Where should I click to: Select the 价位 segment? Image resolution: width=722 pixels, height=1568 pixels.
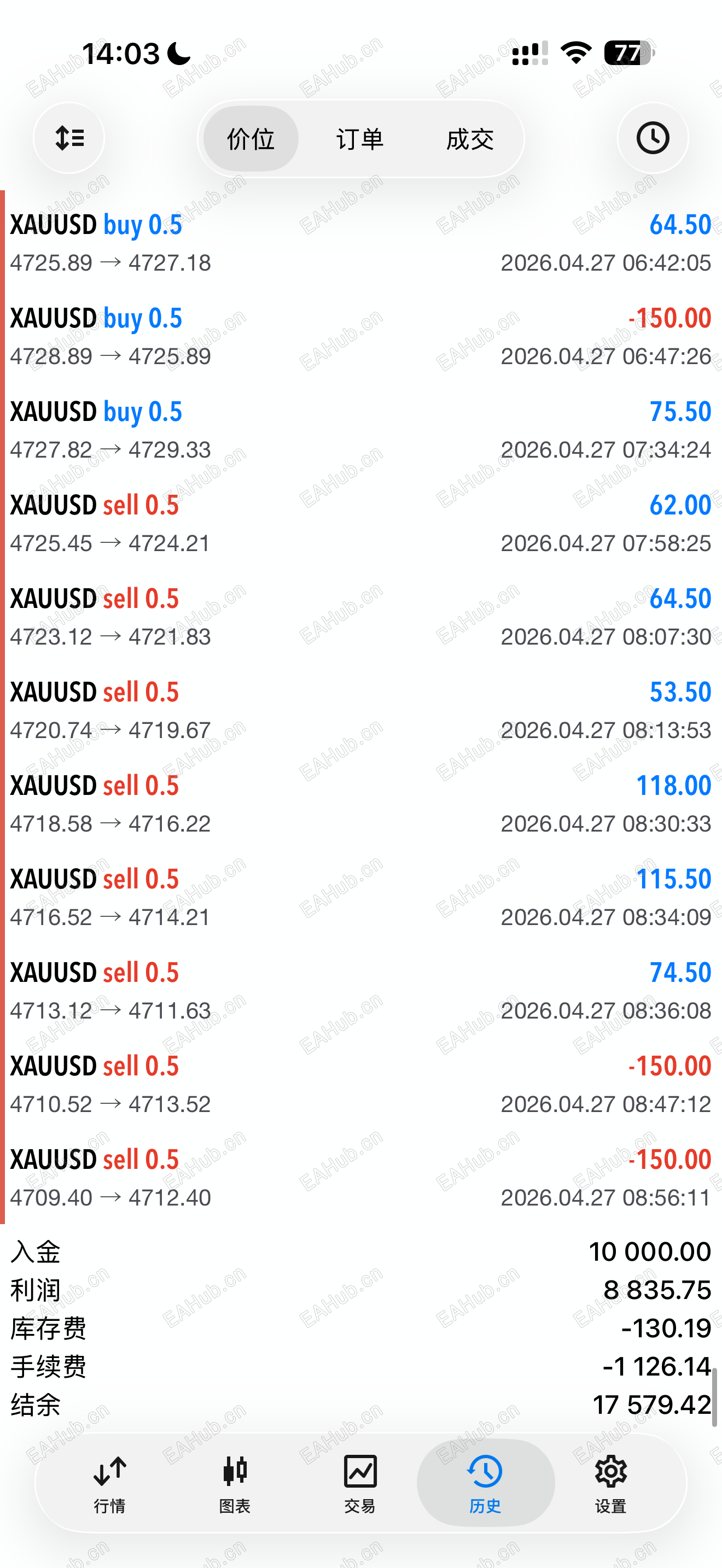[251, 139]
